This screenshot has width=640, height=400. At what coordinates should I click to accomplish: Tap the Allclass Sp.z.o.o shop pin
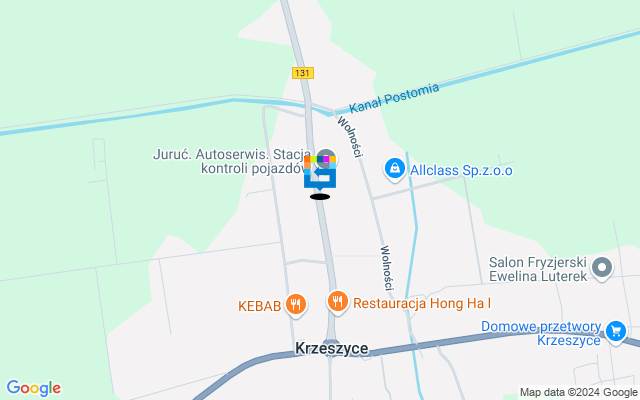pos(396,170)
